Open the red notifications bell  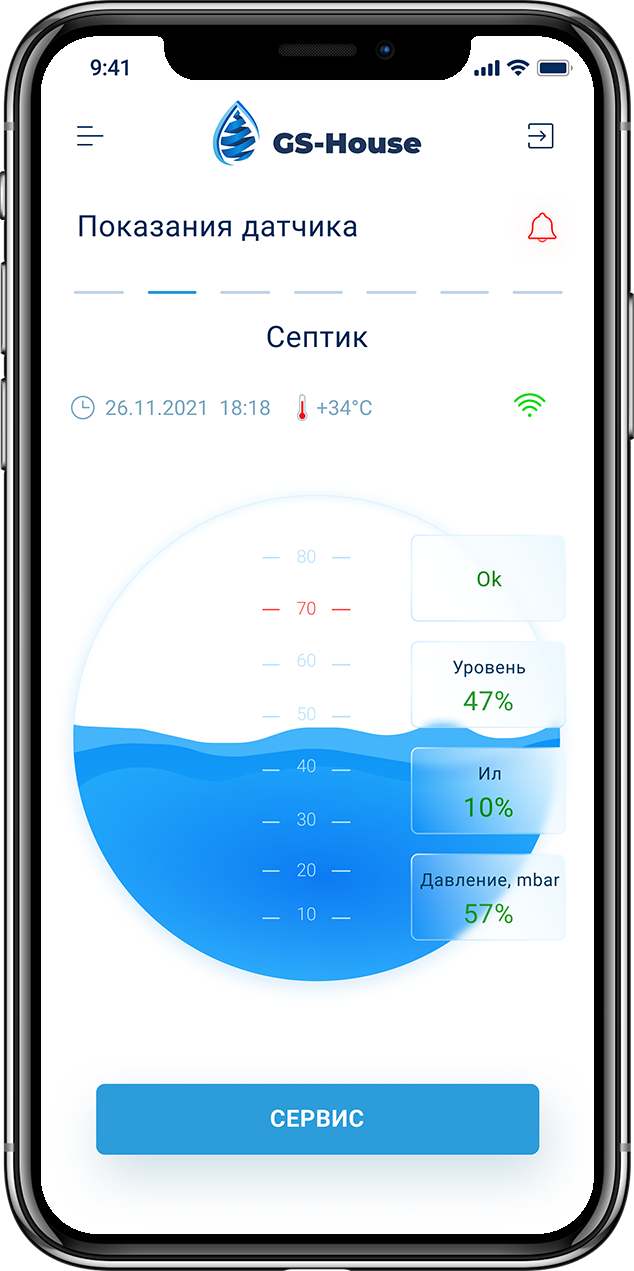(542, 228)
